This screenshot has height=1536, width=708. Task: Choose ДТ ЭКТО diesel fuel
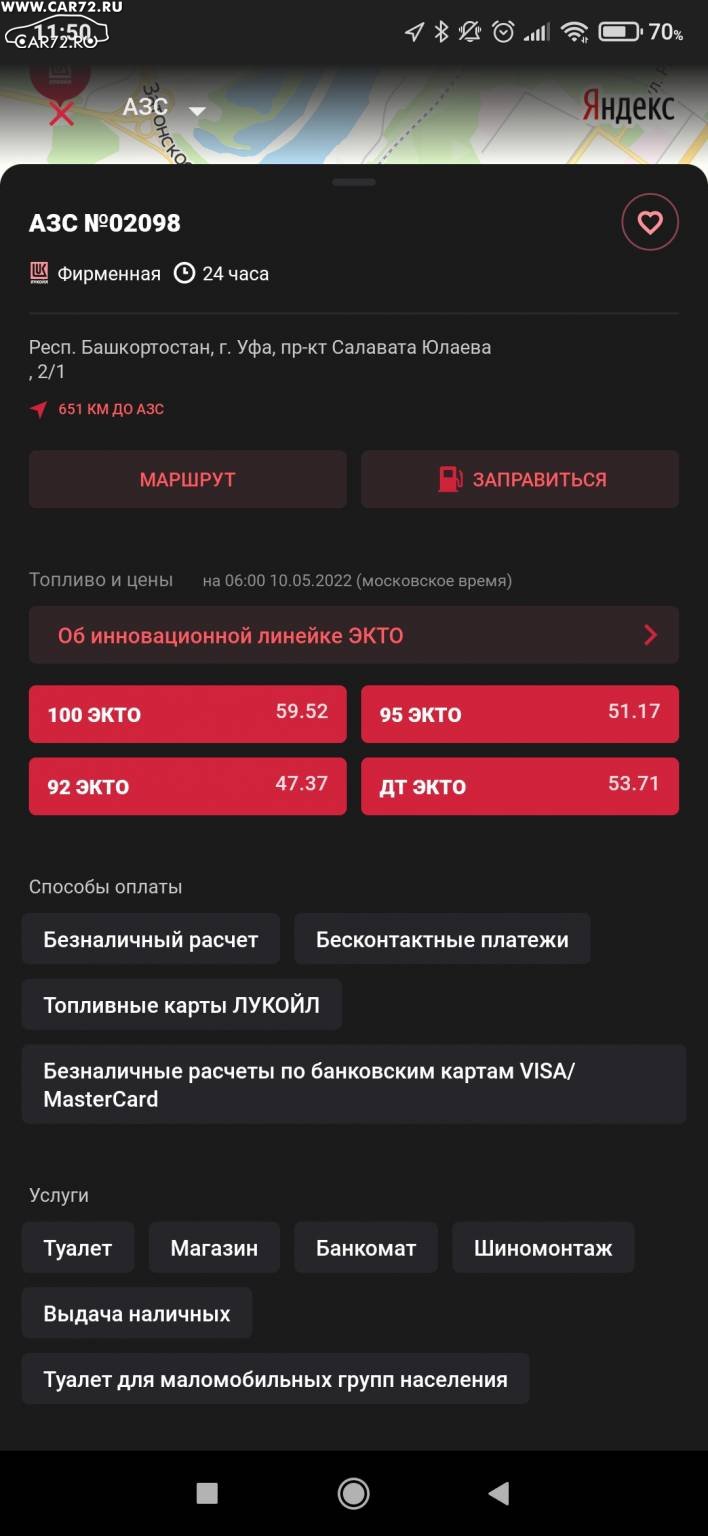click(520, 786)
